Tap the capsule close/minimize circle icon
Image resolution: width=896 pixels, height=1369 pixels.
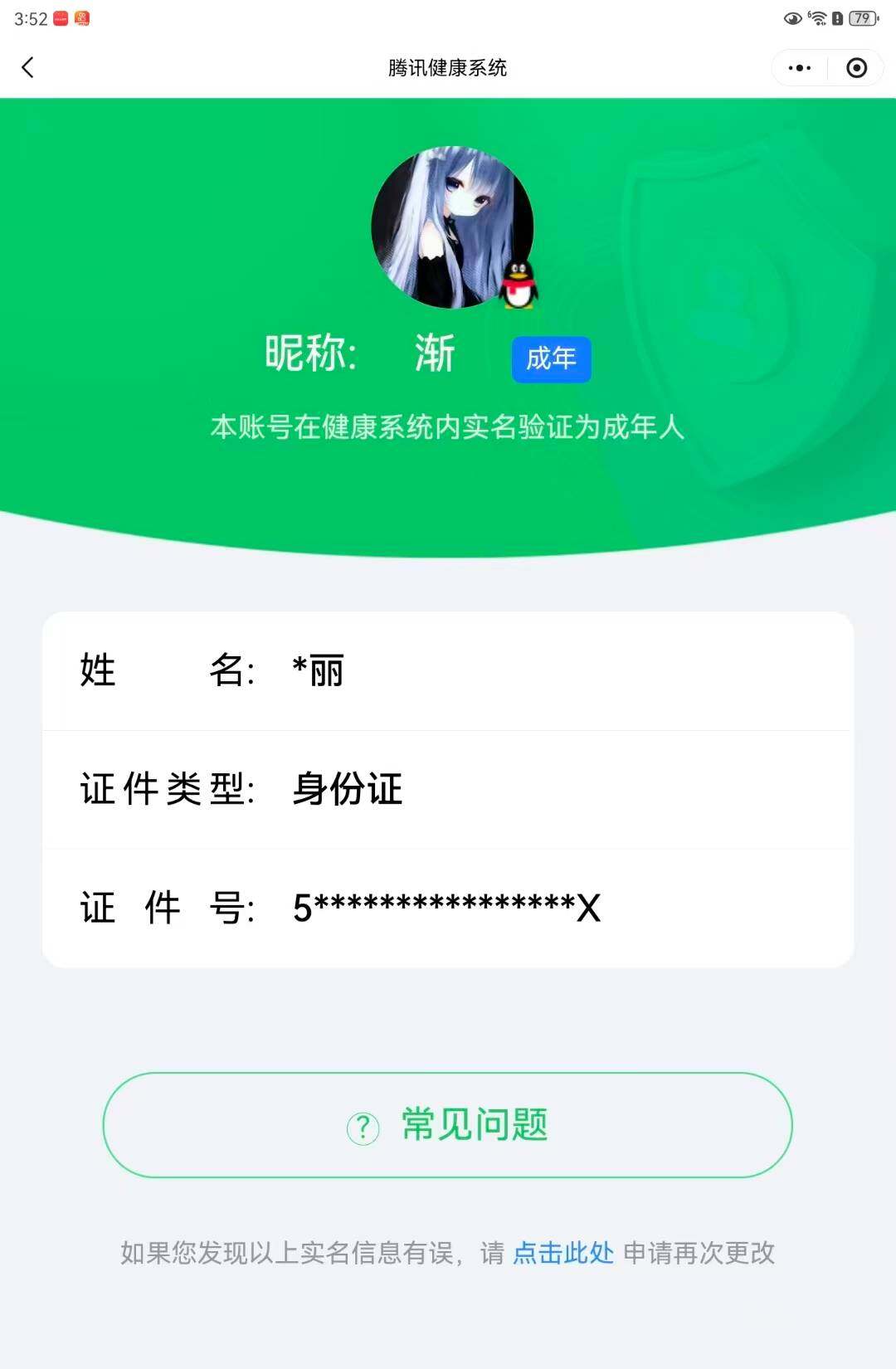pos(856,67)
